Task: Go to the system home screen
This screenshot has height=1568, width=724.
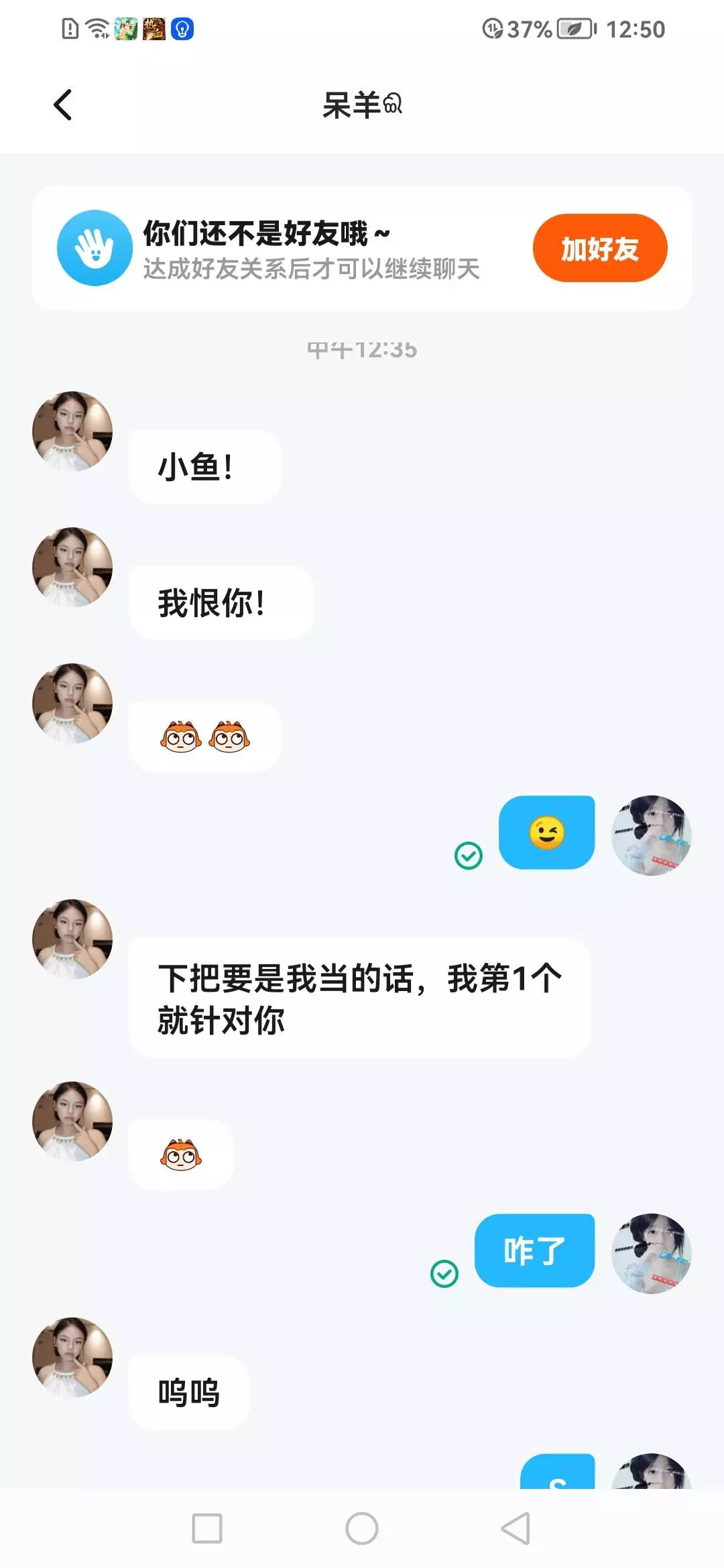Action: [362, 1528]
